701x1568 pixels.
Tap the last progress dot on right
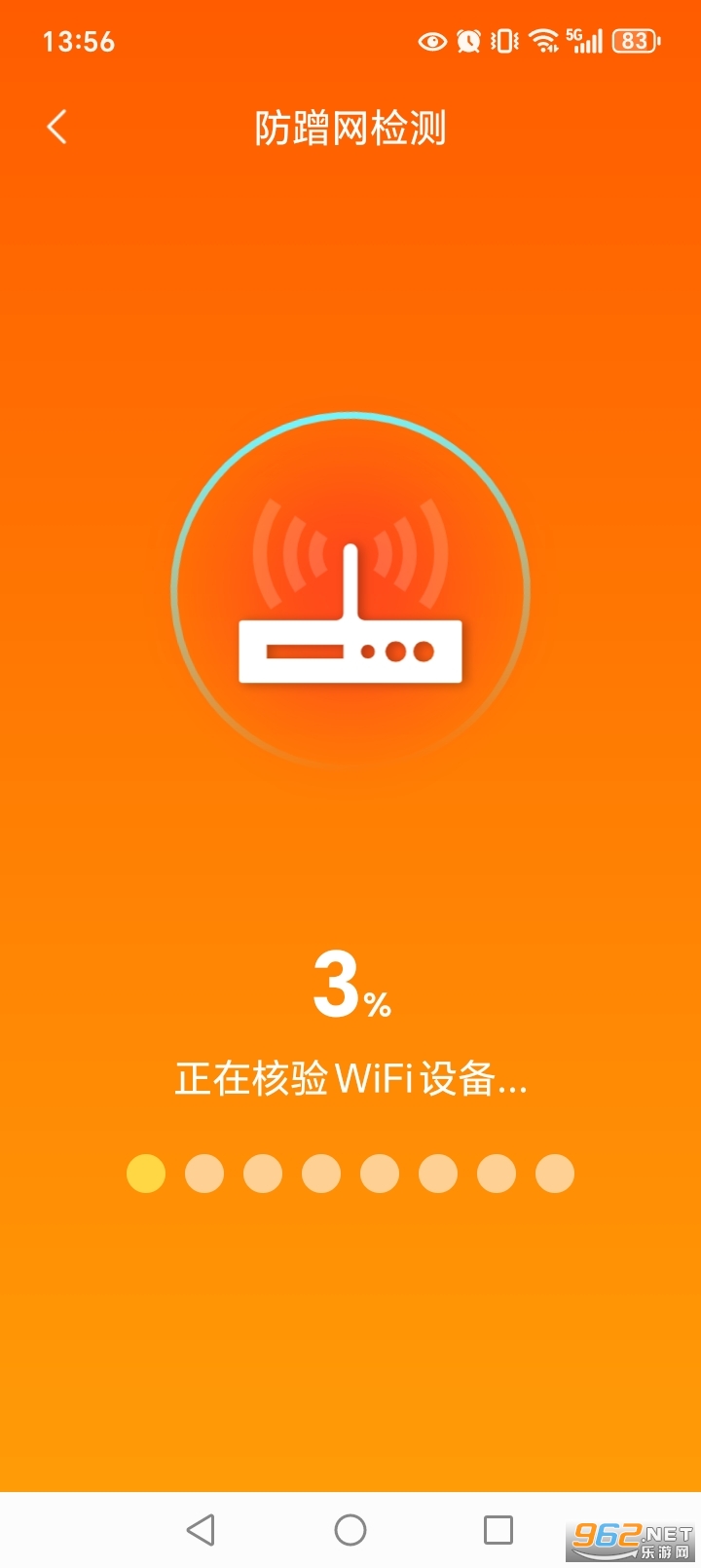click(555, 1173)
